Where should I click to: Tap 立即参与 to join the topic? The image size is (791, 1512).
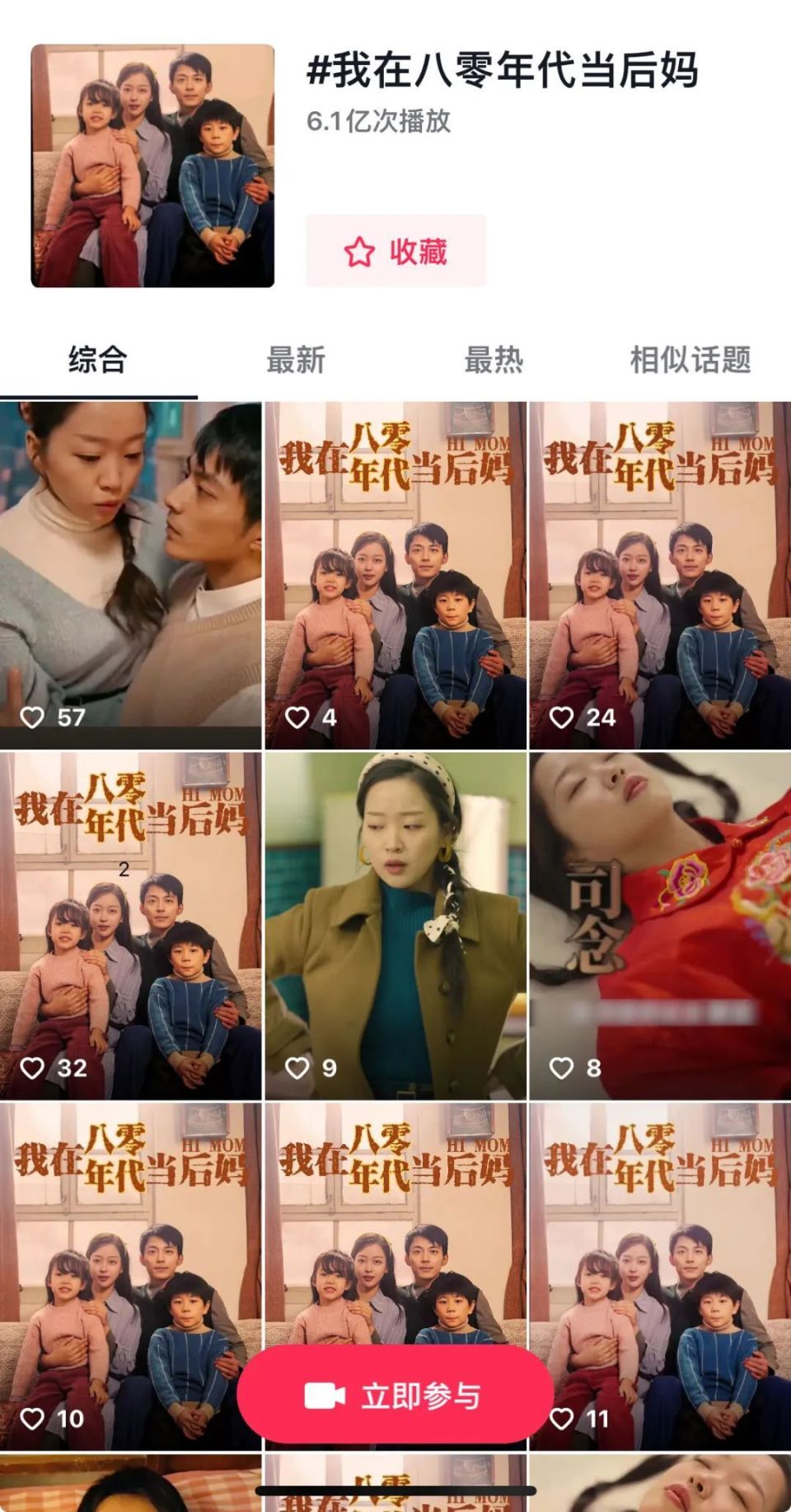[395, 1395]
